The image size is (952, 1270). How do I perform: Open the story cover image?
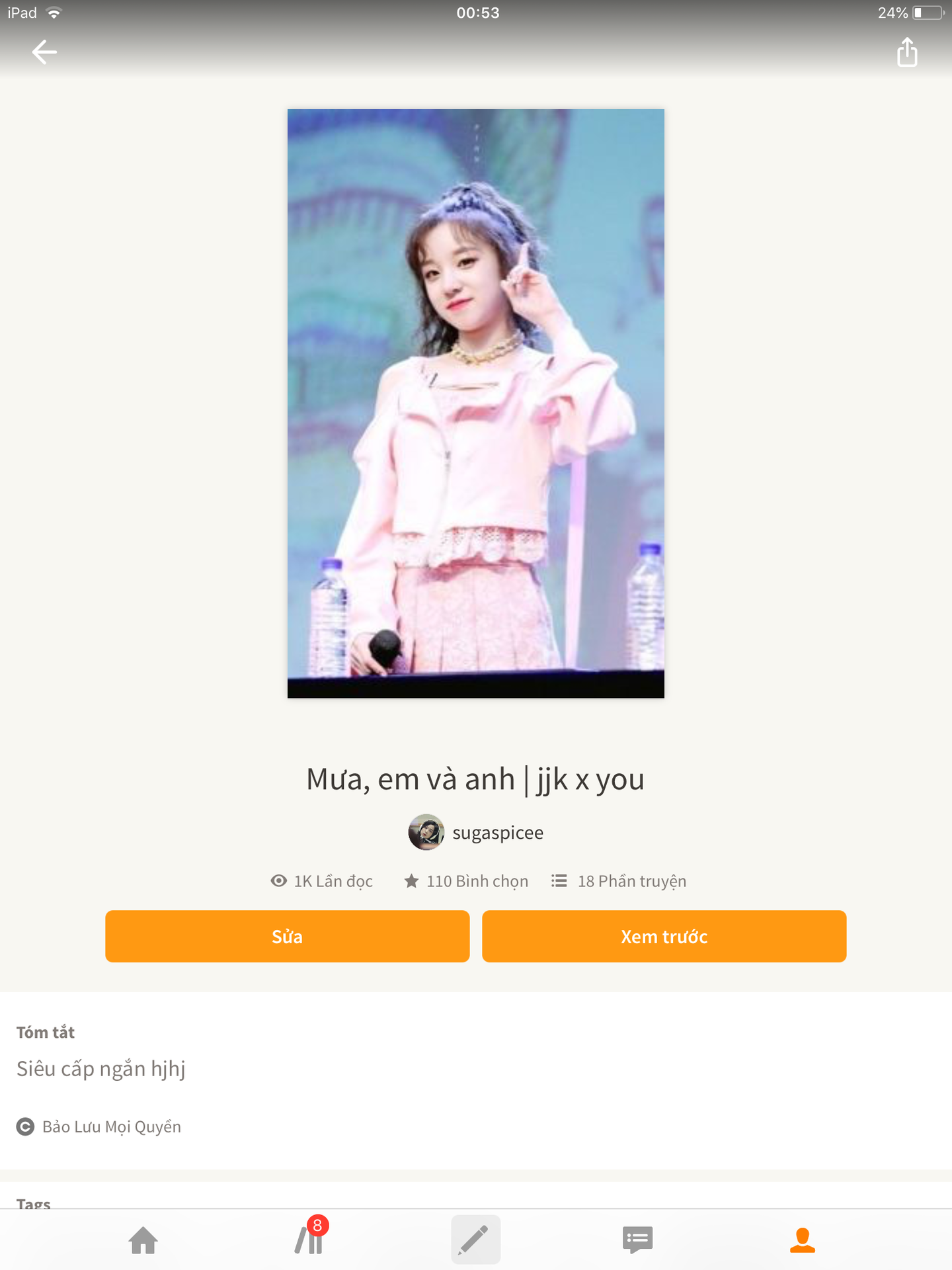pos(476,403)
